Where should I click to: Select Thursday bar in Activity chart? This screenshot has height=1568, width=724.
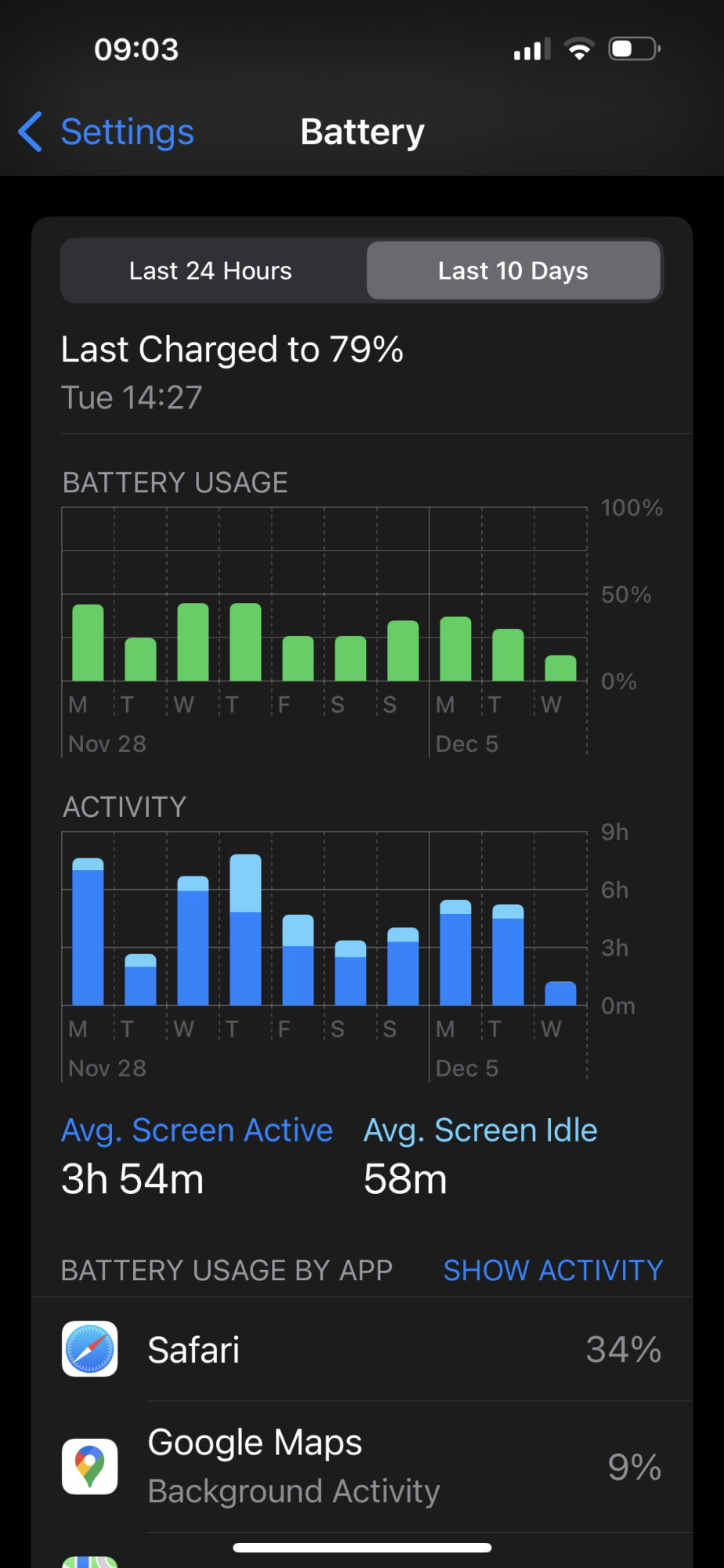tap(245, 930)
